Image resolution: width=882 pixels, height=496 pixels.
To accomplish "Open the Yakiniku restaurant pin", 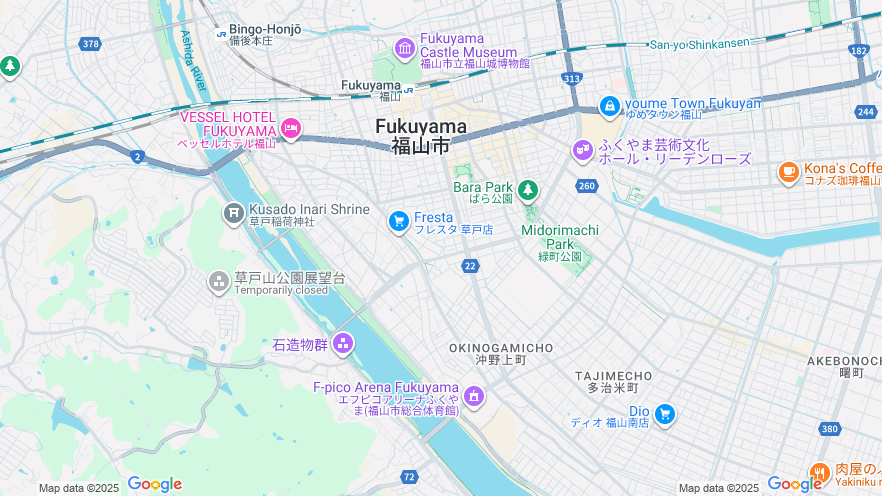I will click(x=820, y=473).
